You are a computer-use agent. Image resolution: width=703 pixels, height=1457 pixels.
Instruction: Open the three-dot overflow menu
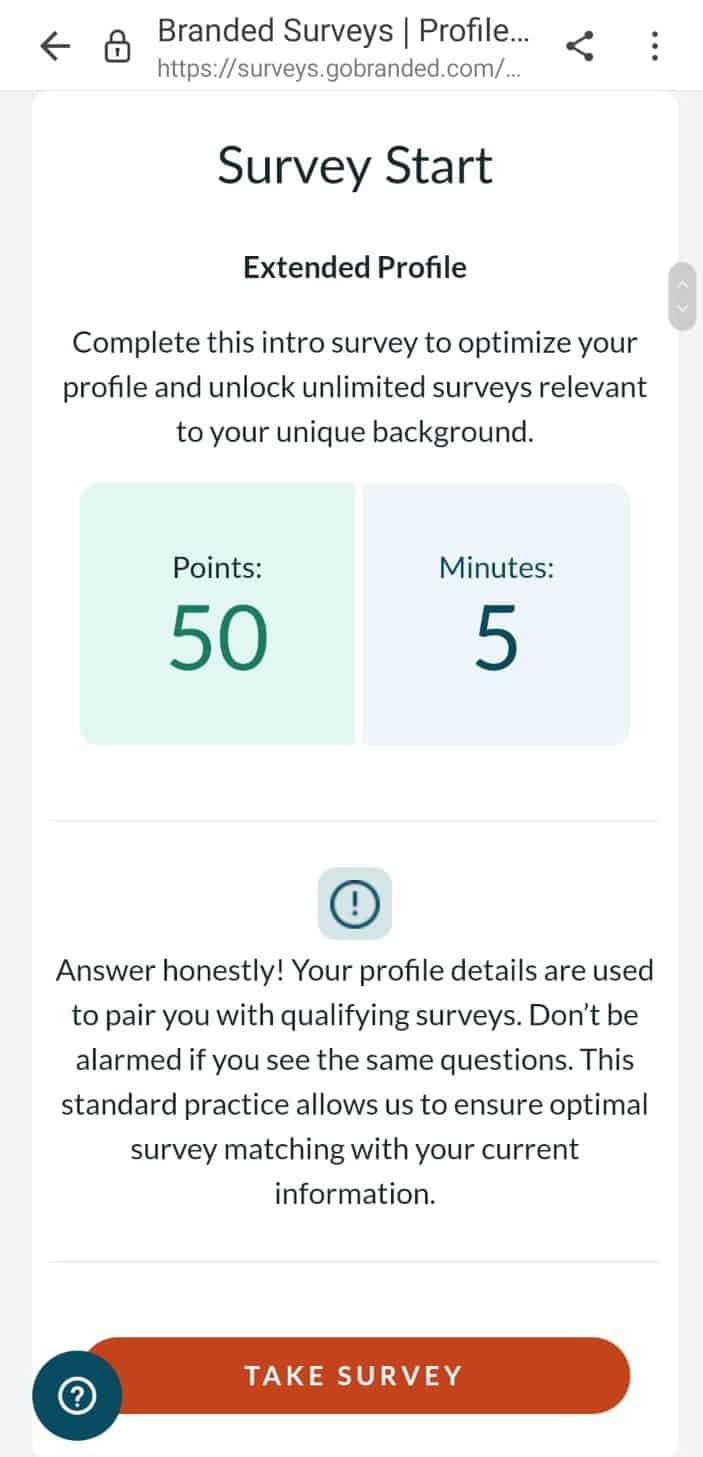(x=654, y=45)
